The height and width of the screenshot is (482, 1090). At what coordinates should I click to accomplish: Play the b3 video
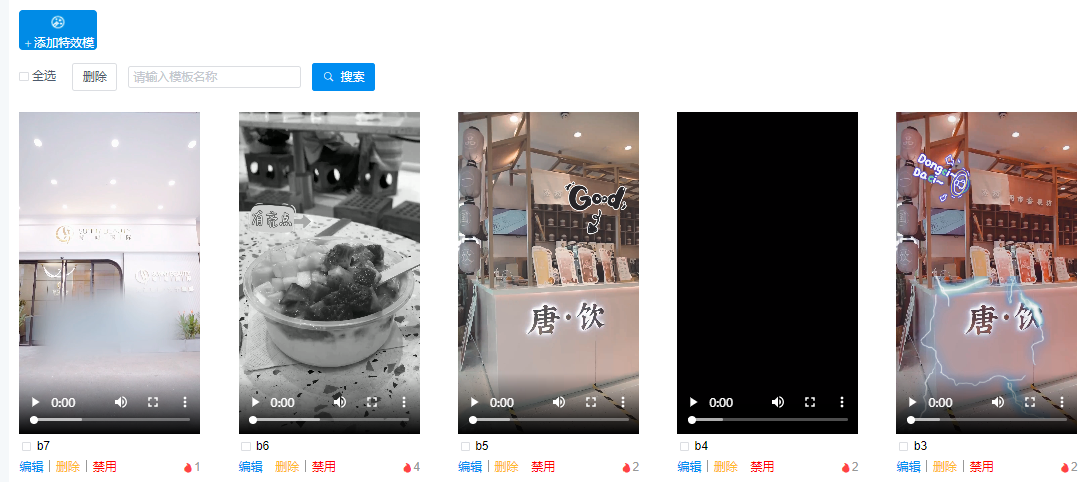[912, 402]
